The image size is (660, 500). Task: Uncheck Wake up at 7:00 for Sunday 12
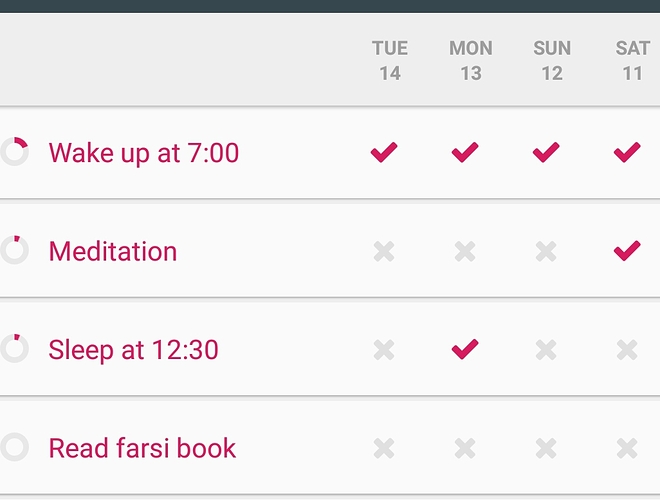546,152
